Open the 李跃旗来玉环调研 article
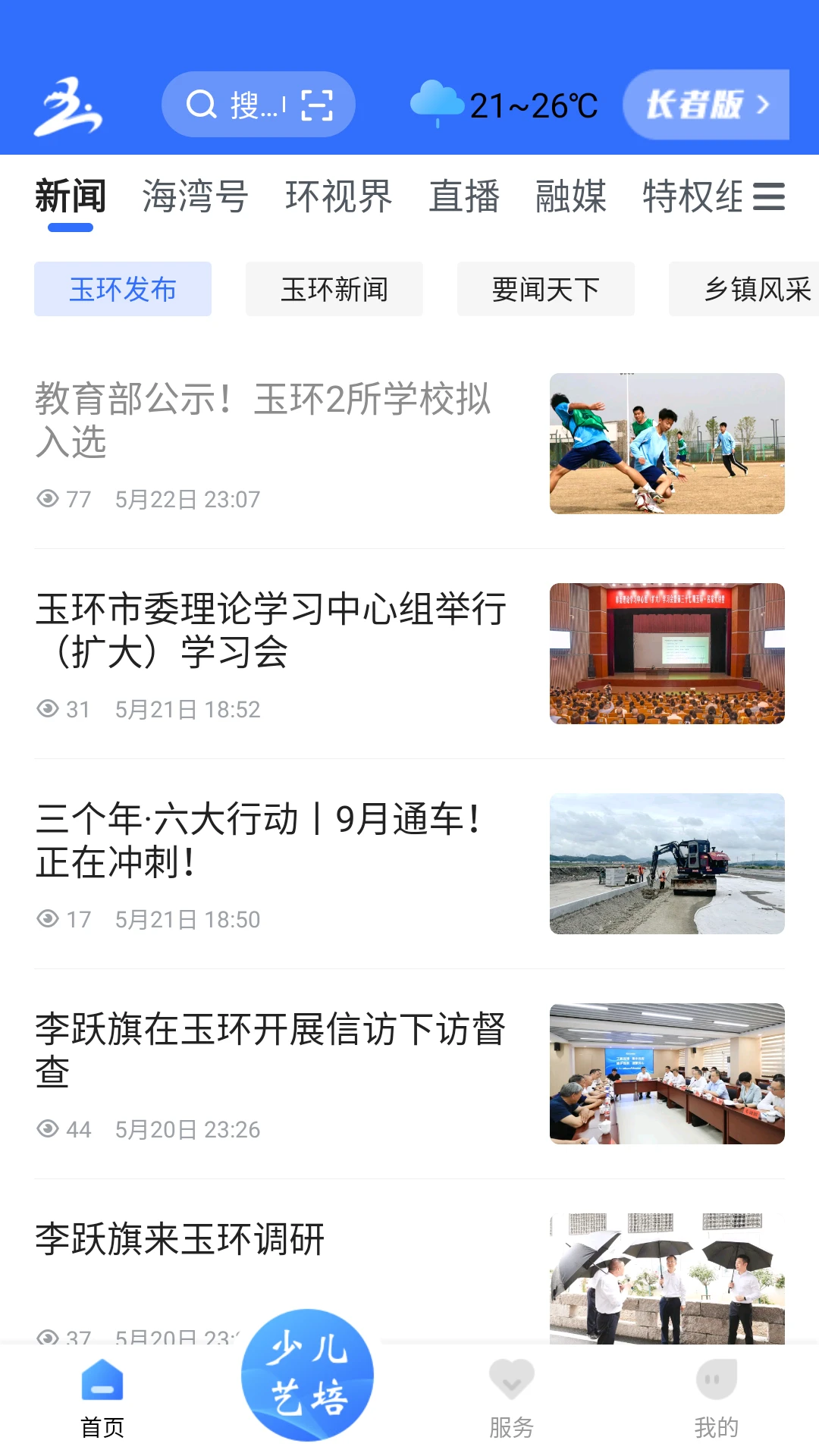 [180, 1239]
